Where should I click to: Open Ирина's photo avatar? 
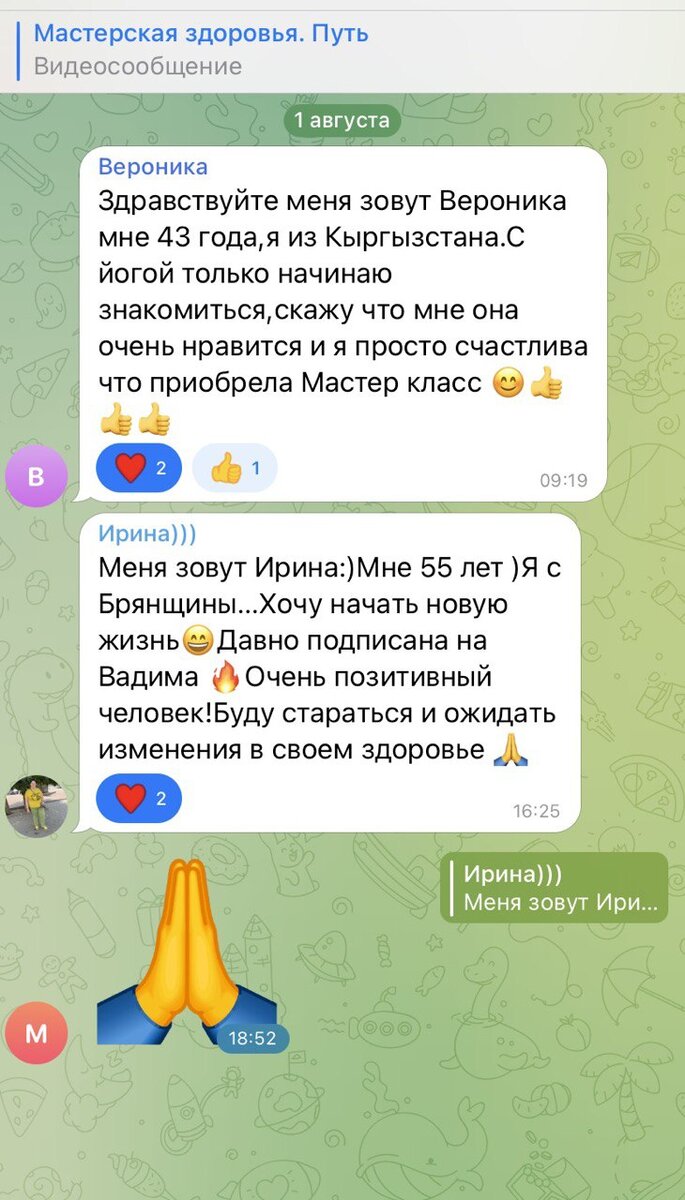pyautogui.click(x=36, y=806)
